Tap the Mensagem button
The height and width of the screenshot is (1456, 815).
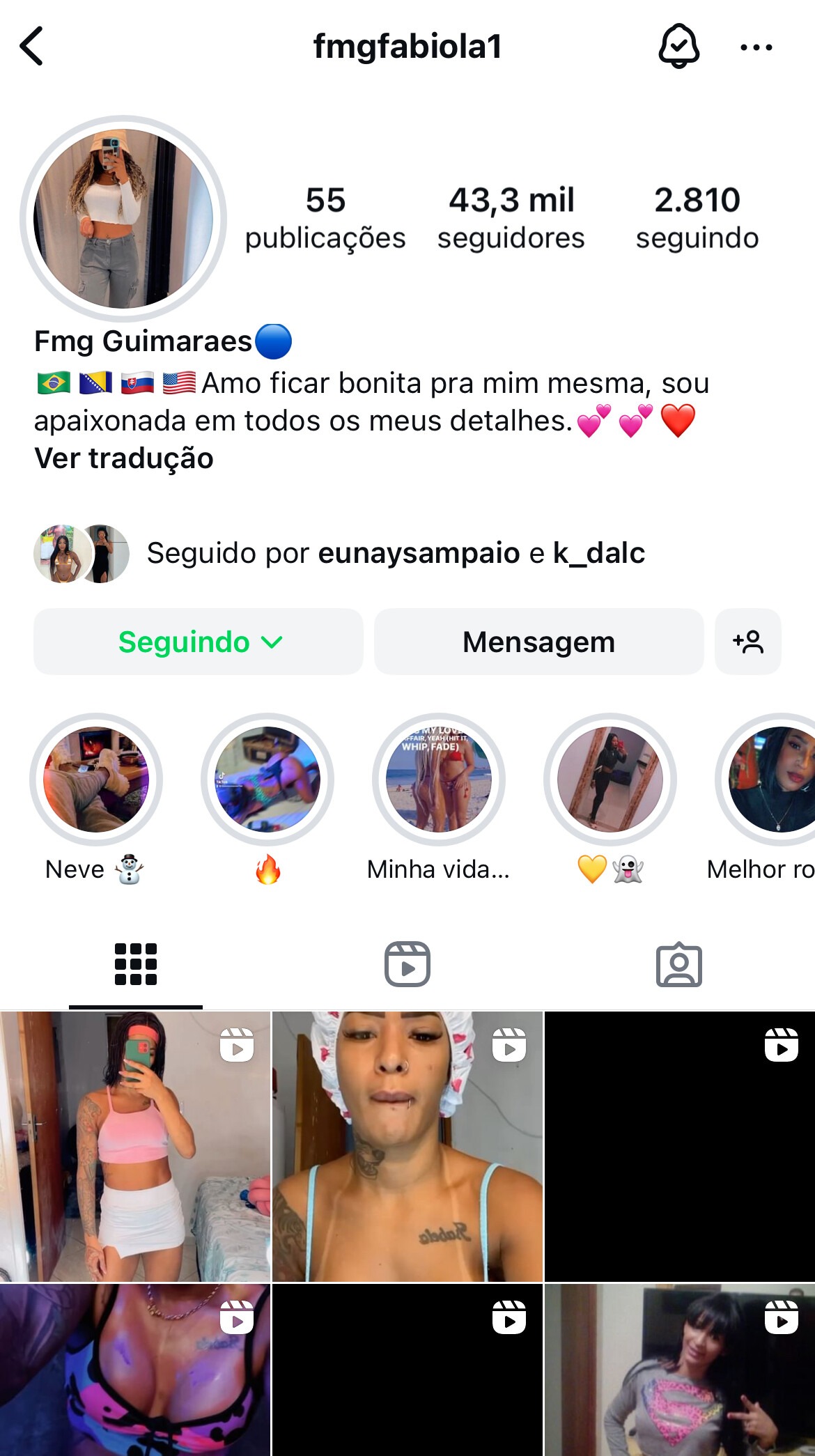click(538, 642)
